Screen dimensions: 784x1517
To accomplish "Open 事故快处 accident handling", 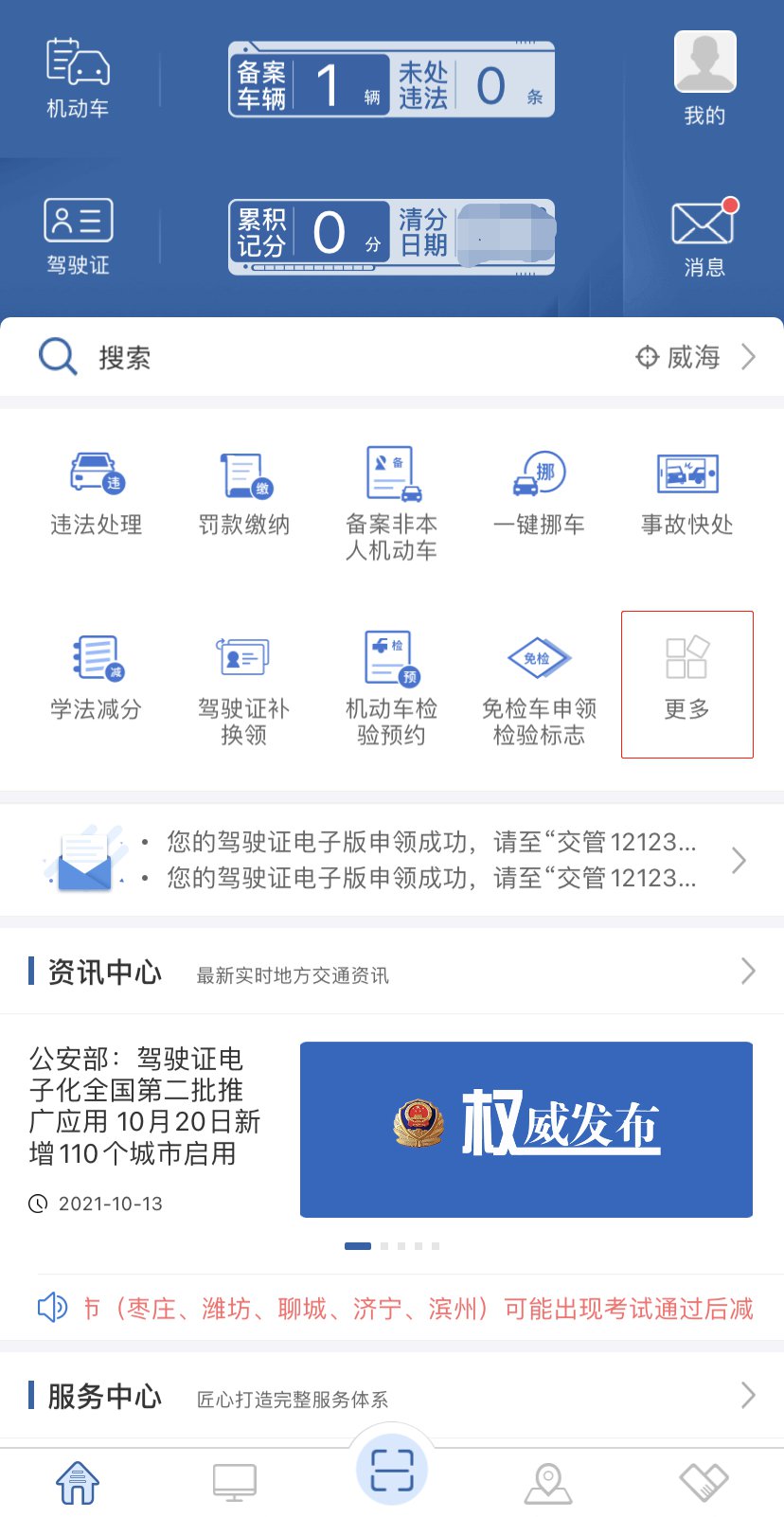I will [x=687, y=495].
